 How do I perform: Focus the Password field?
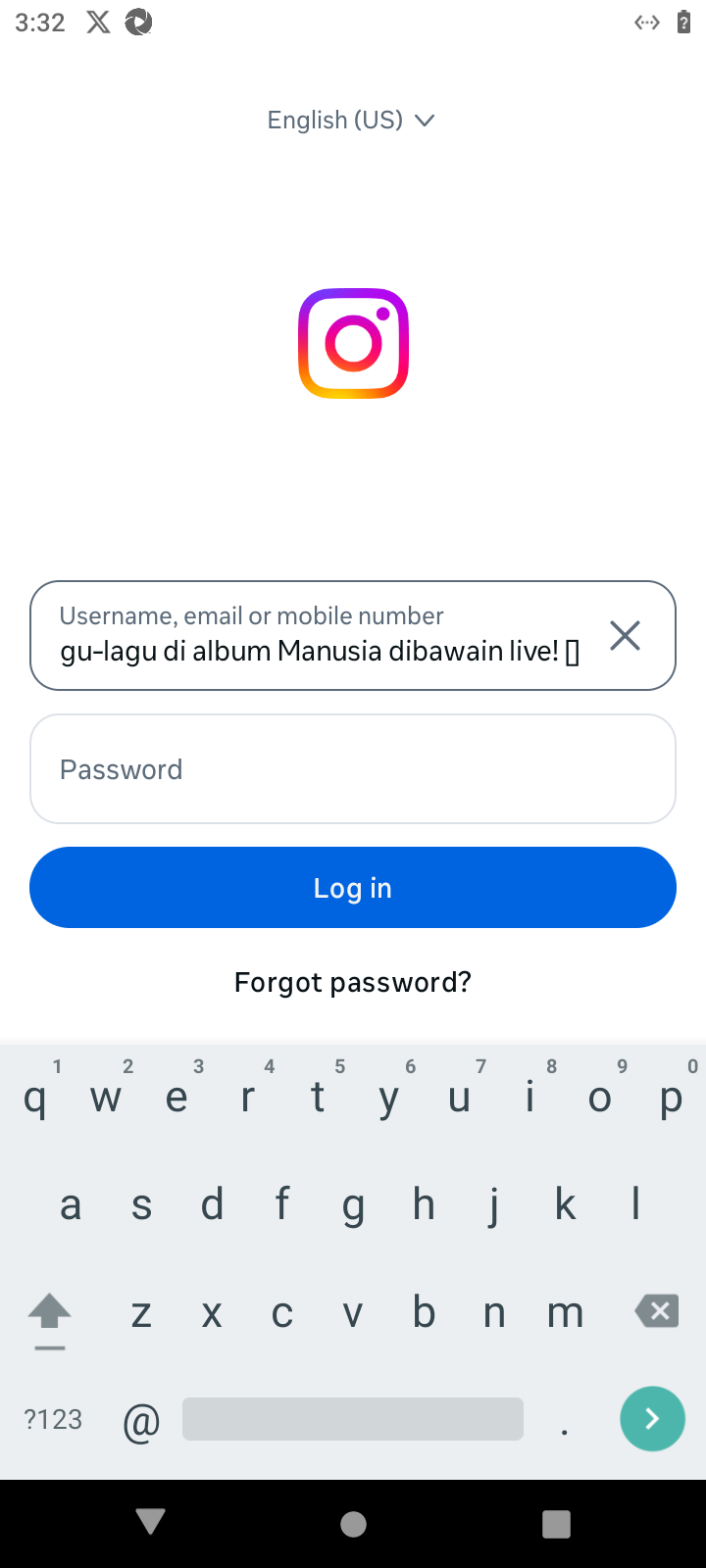353,769
